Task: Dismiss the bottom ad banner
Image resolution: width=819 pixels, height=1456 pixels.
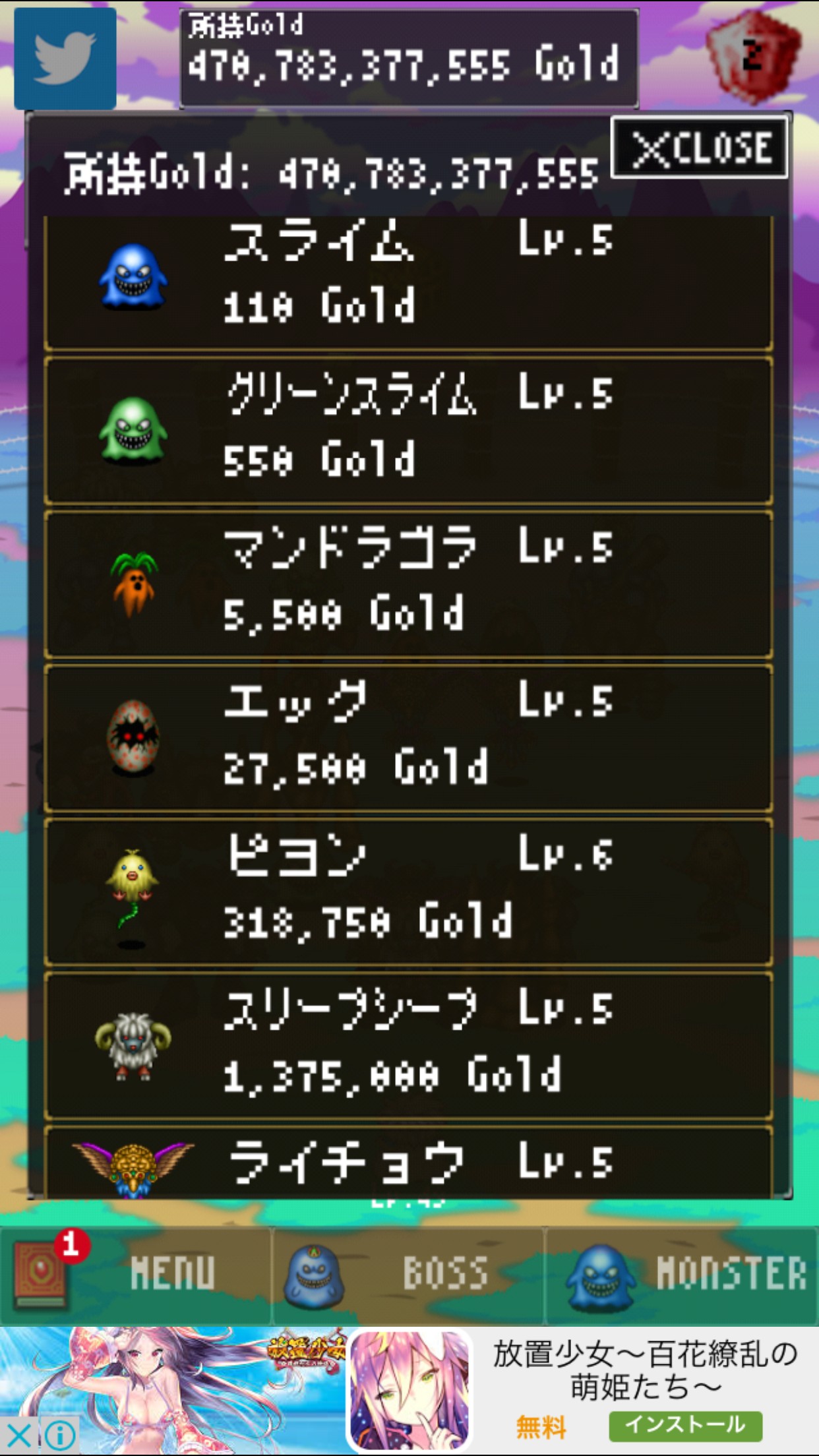Action: [x=18, y=1436]
